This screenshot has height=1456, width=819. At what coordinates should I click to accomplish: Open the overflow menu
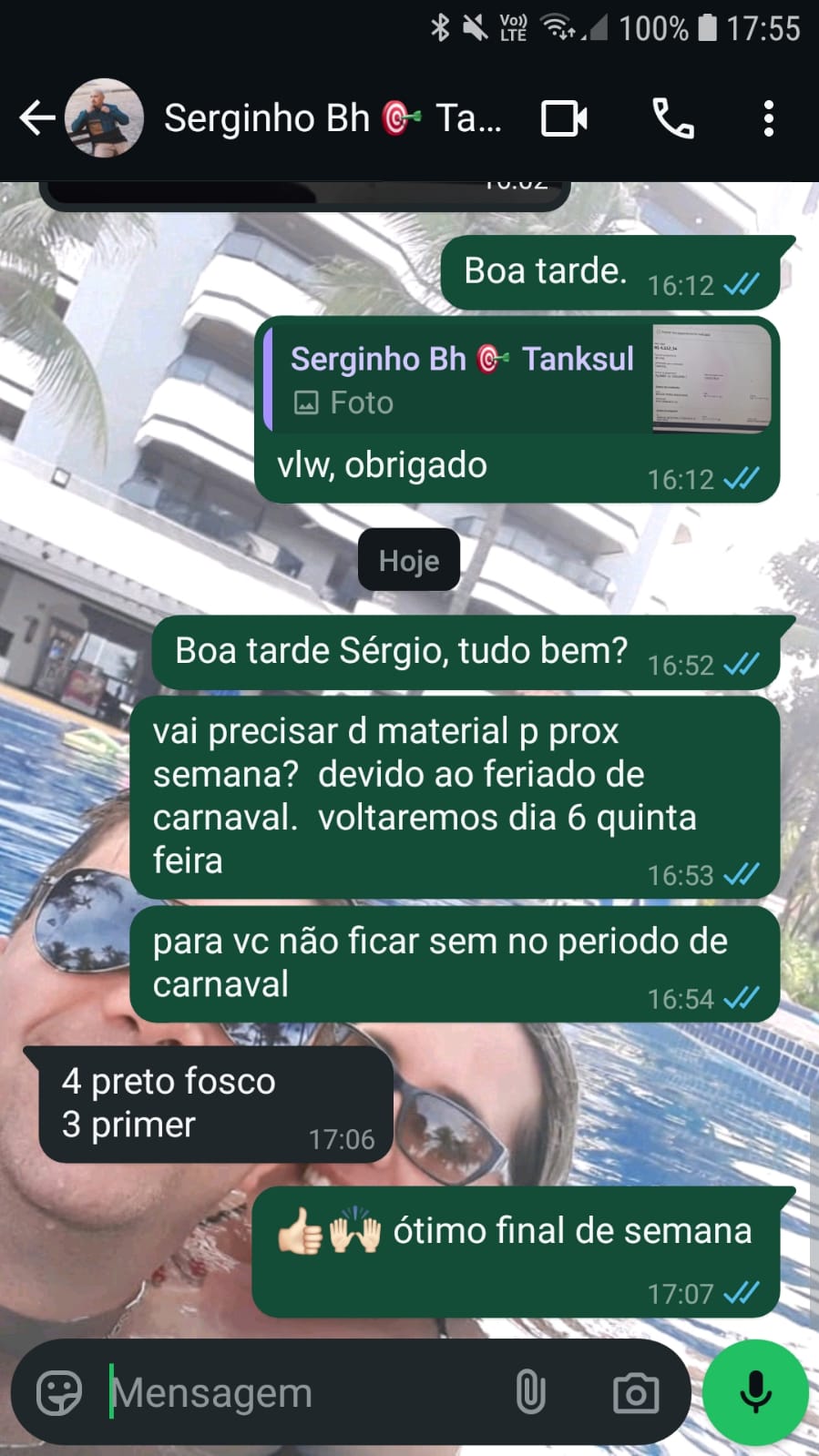tap(768, 119)
